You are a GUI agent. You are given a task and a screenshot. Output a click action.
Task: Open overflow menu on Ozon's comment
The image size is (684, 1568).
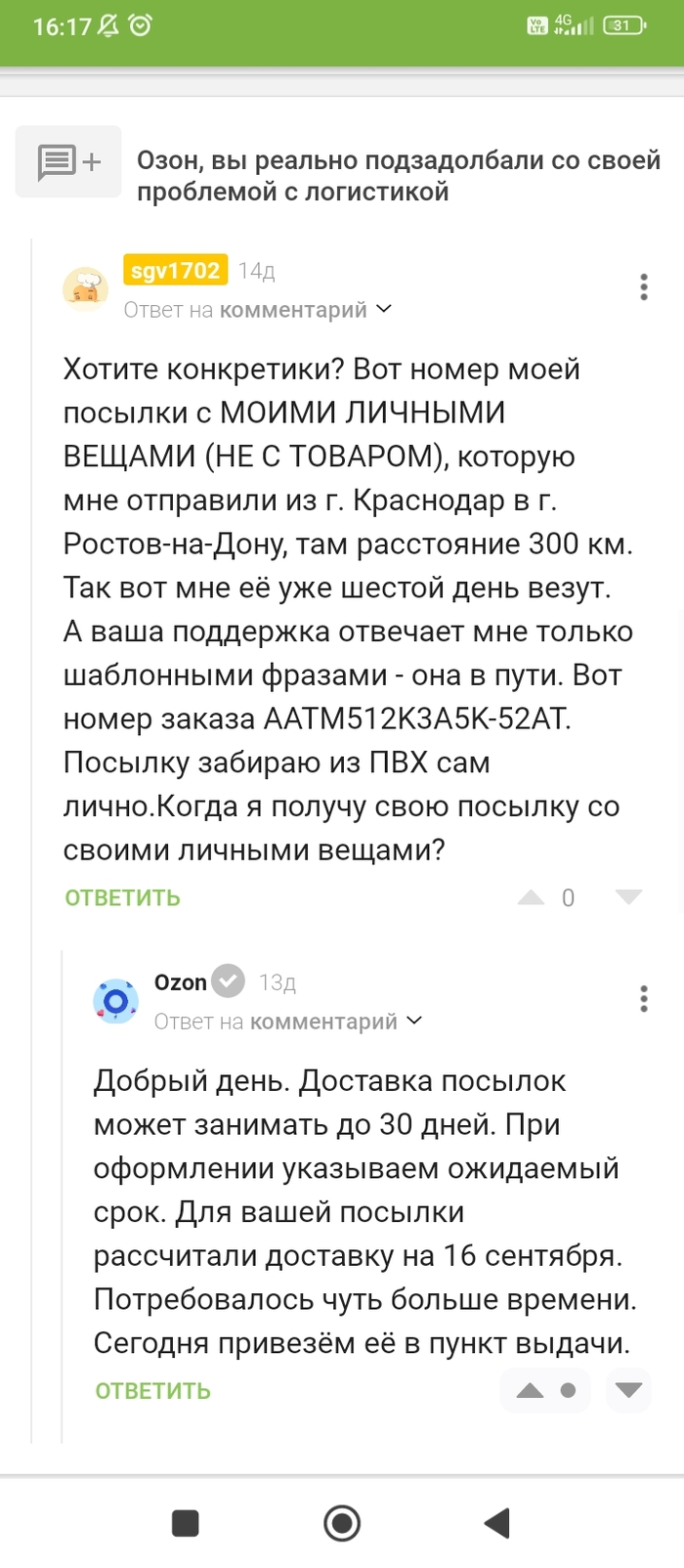click(643, 998)
